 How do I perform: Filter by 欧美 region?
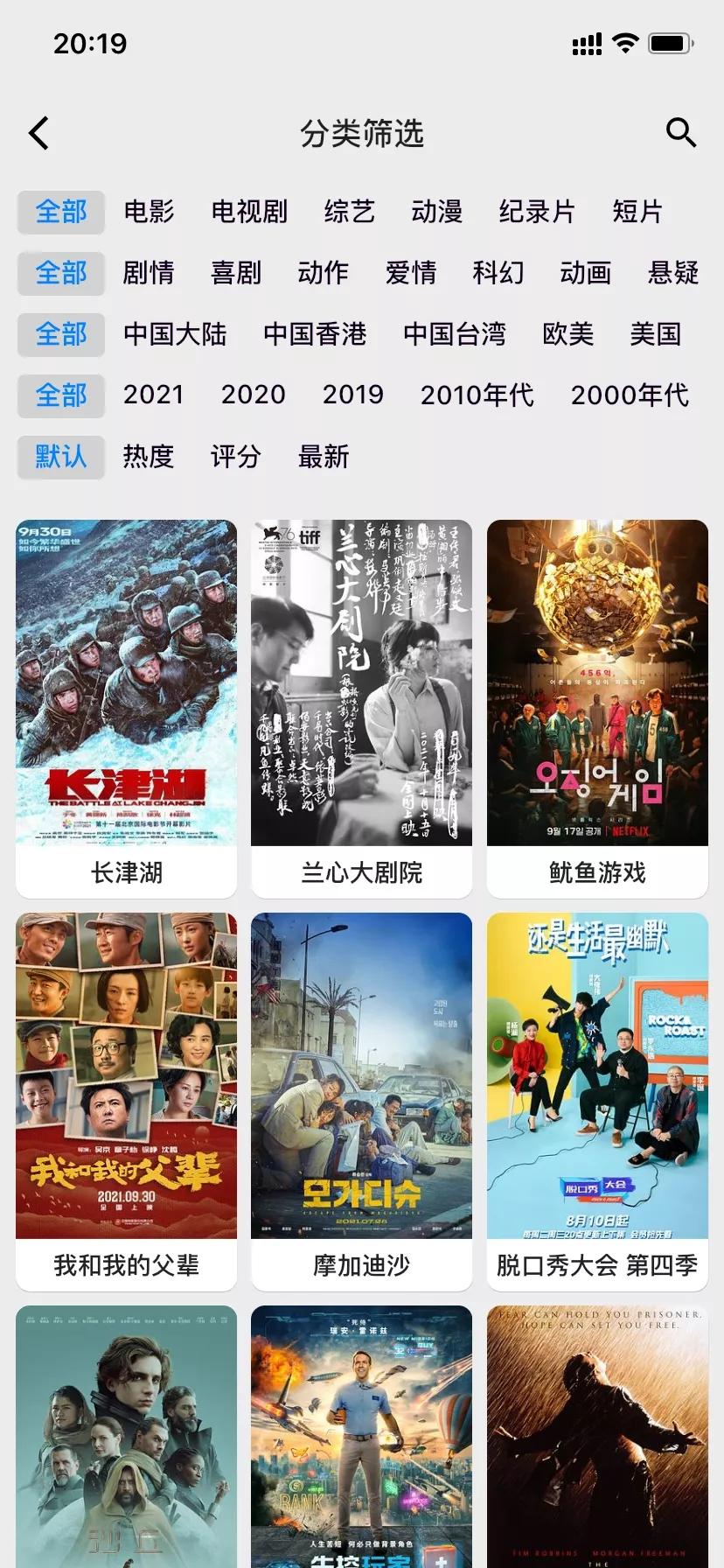(568, 334)
